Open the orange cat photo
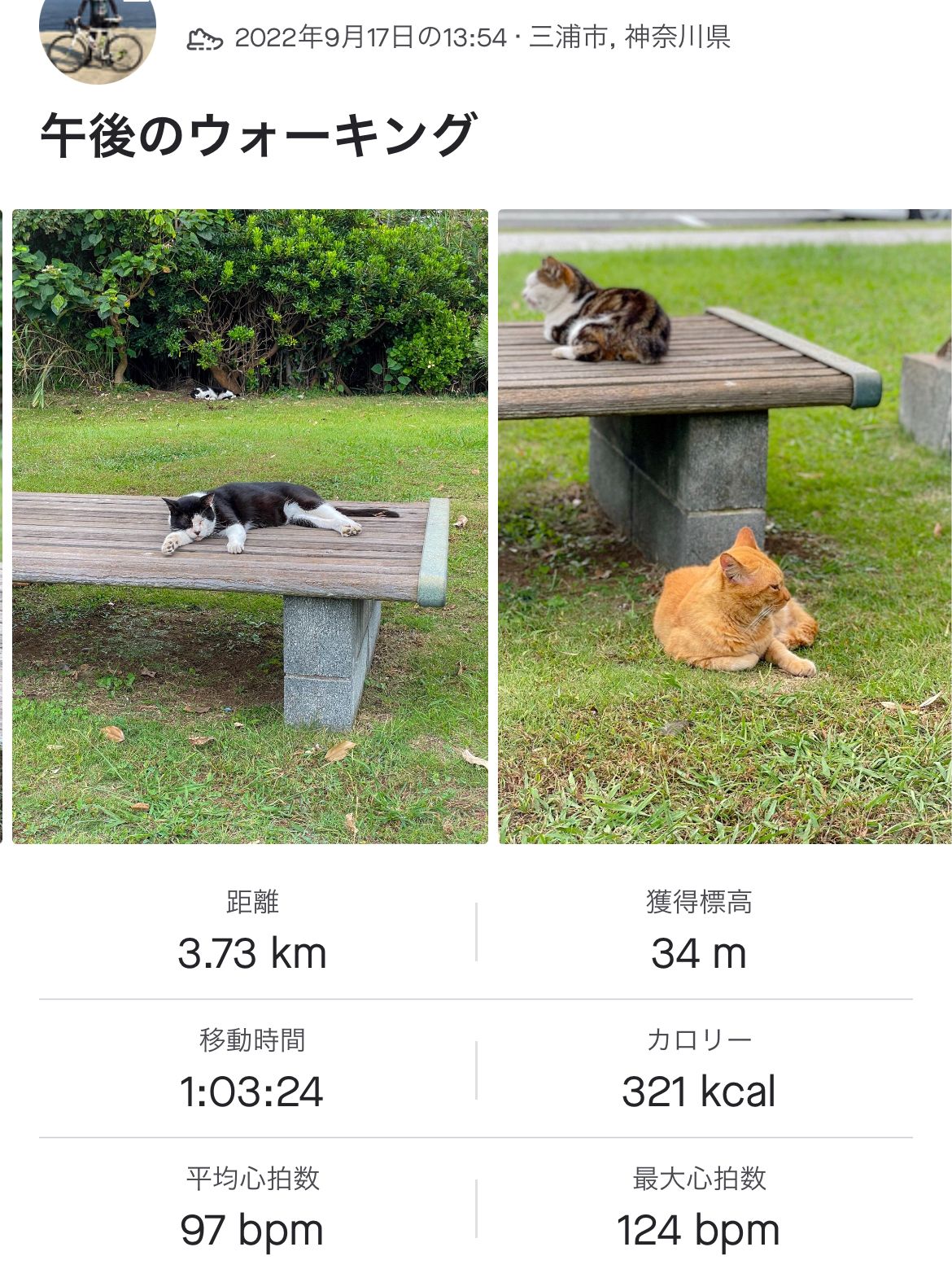The width and height of the screenshot is (952, 1269). pos(724,526)
